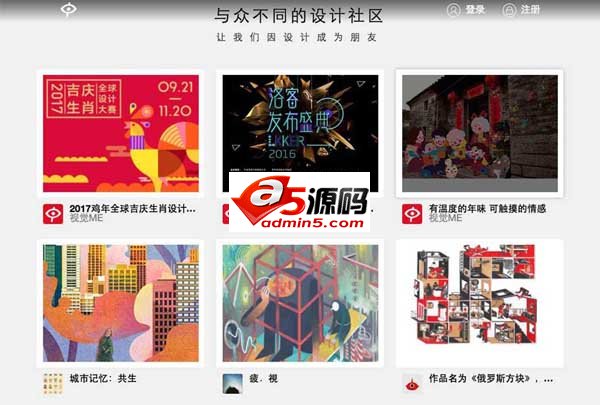Tap the 登录 login button
600x405 pixels.
(x=466, y=10)
